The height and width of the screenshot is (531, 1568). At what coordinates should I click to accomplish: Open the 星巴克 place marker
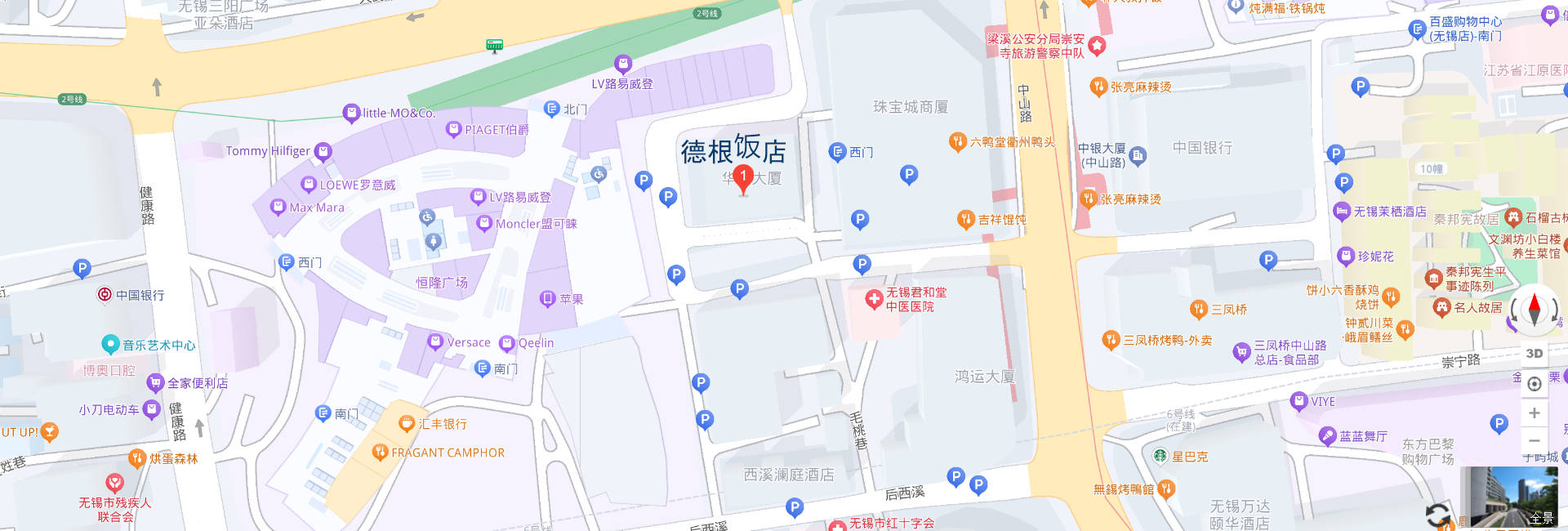tap(1160, 456)
